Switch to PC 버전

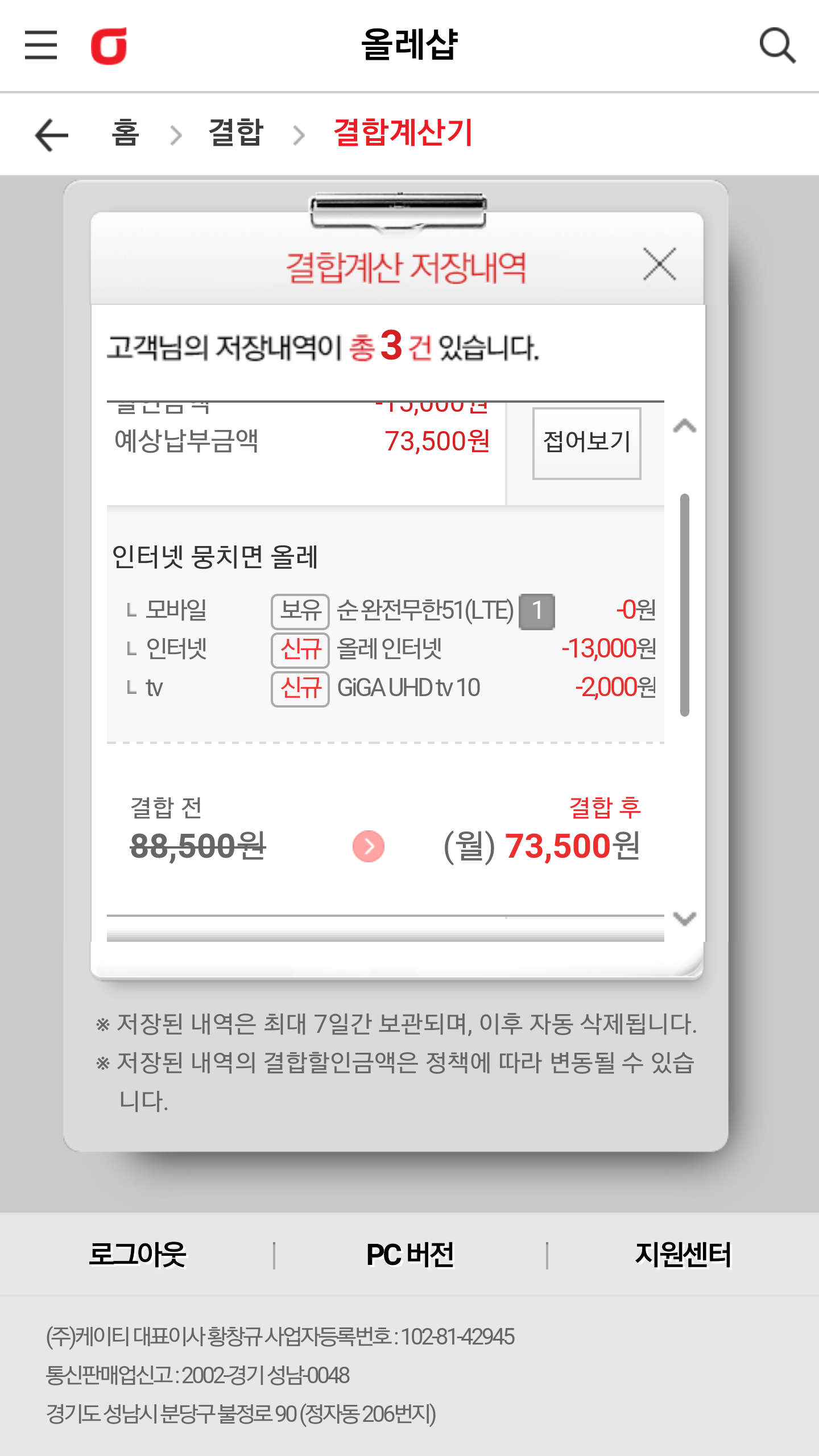point(409,1255)
